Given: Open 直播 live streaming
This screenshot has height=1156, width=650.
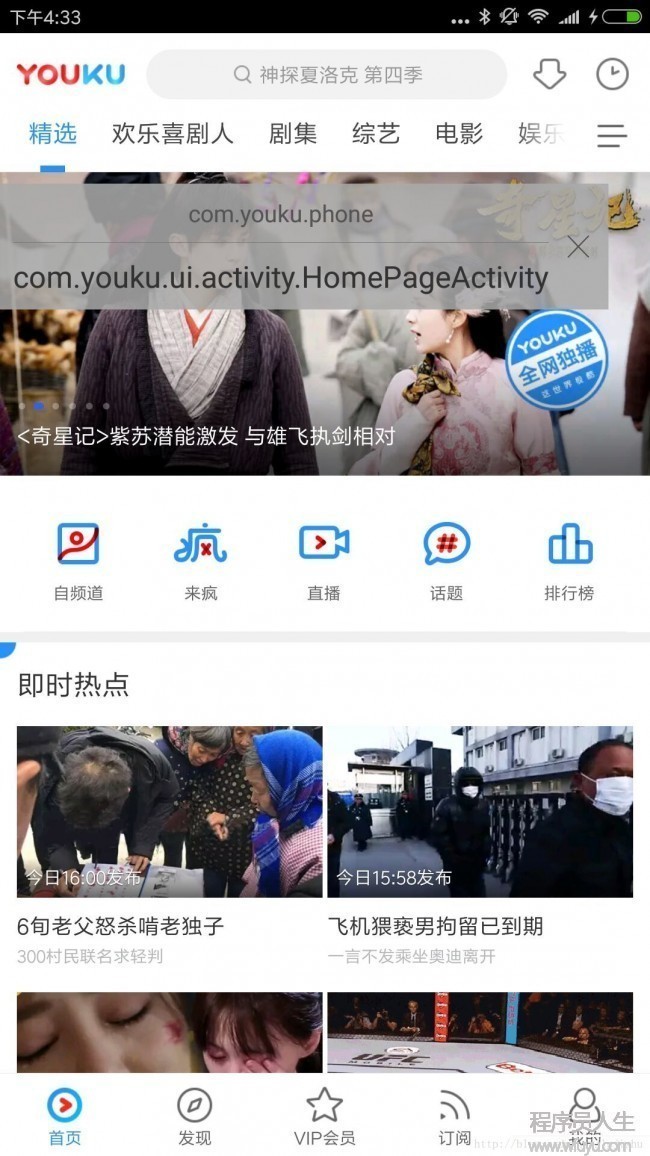Looking at the screenshot, I should tap(324, 561).
